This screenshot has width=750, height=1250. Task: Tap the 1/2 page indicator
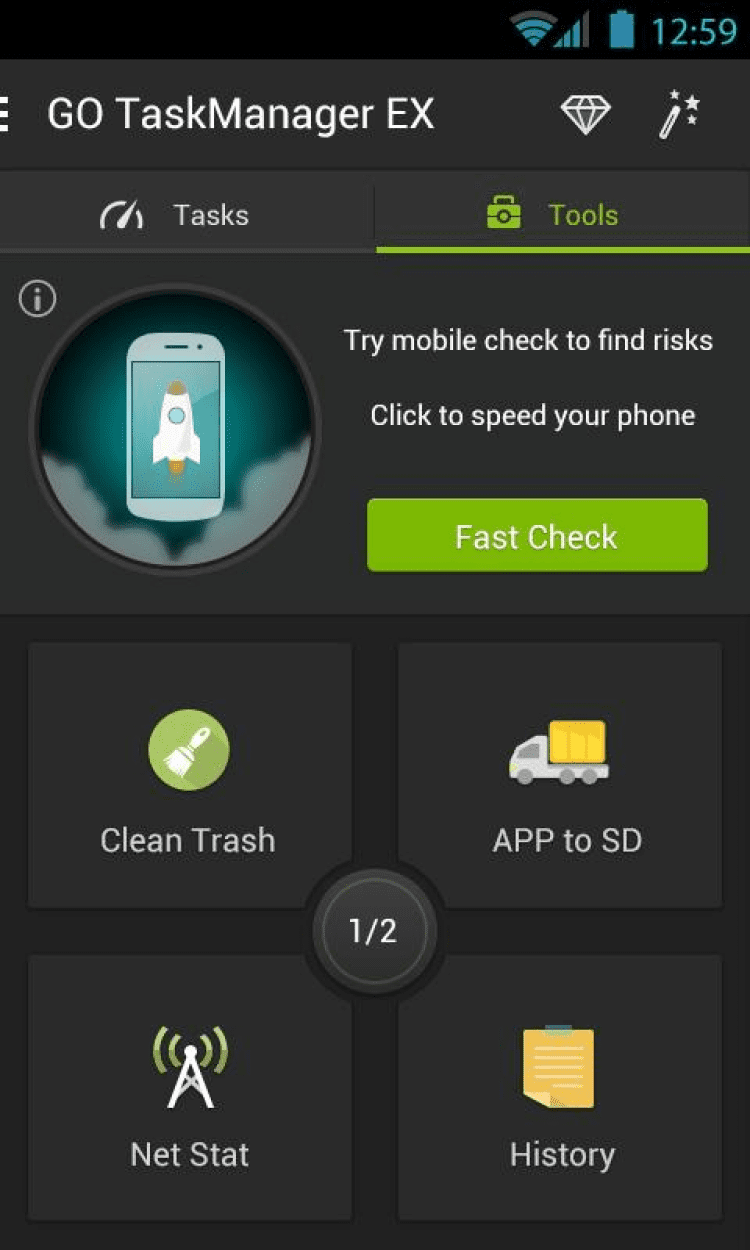pos(374,932)
